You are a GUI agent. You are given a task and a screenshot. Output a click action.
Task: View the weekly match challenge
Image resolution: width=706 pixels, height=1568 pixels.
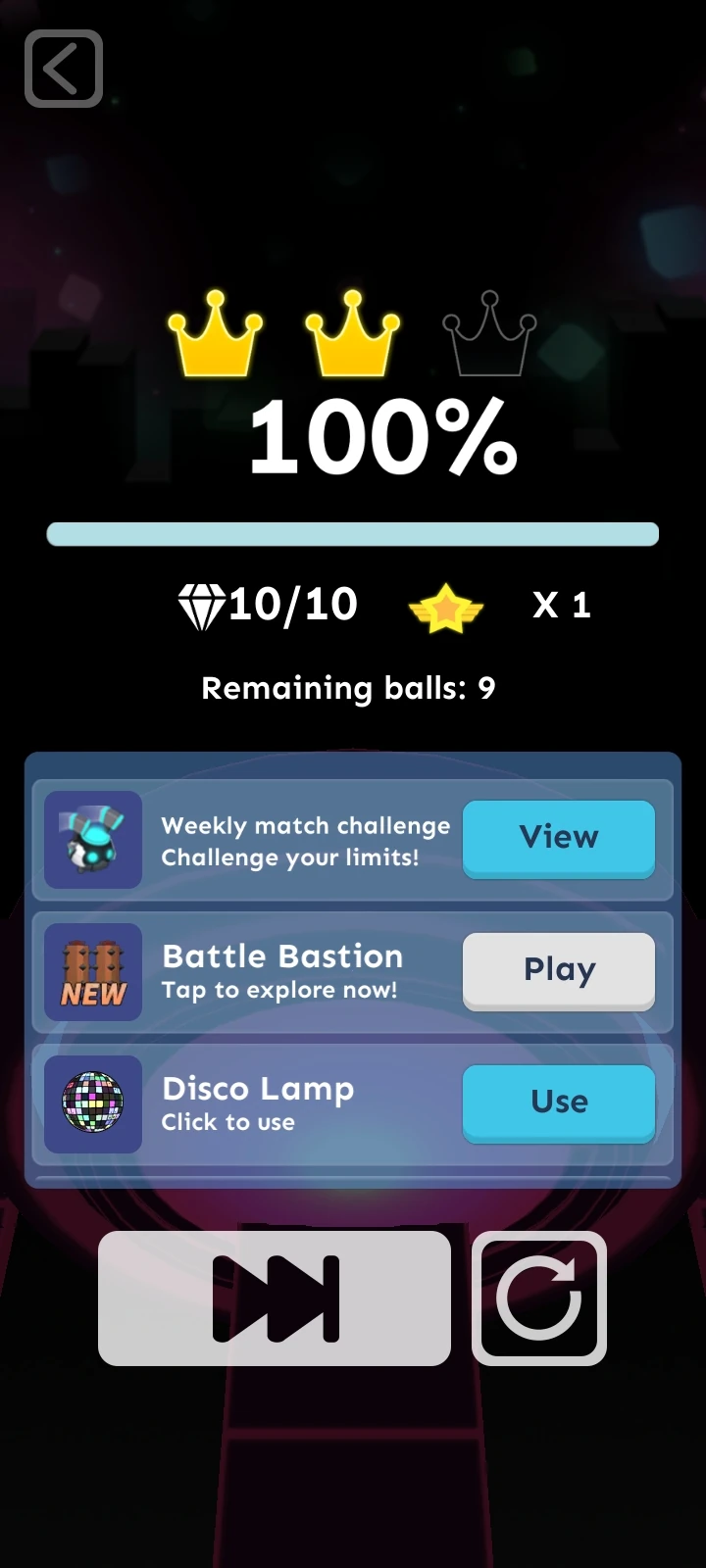558,838
